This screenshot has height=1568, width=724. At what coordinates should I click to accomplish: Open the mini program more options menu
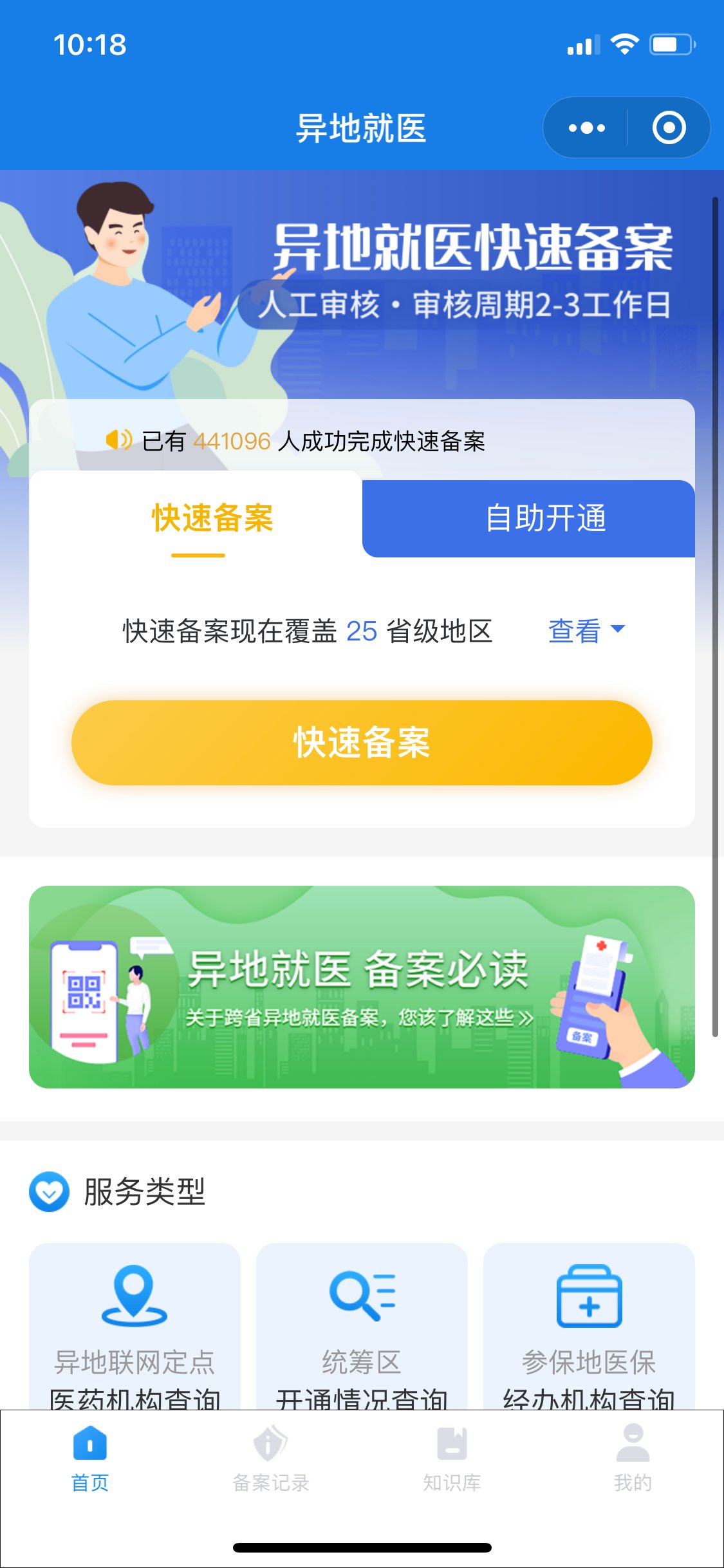(586, 128)
